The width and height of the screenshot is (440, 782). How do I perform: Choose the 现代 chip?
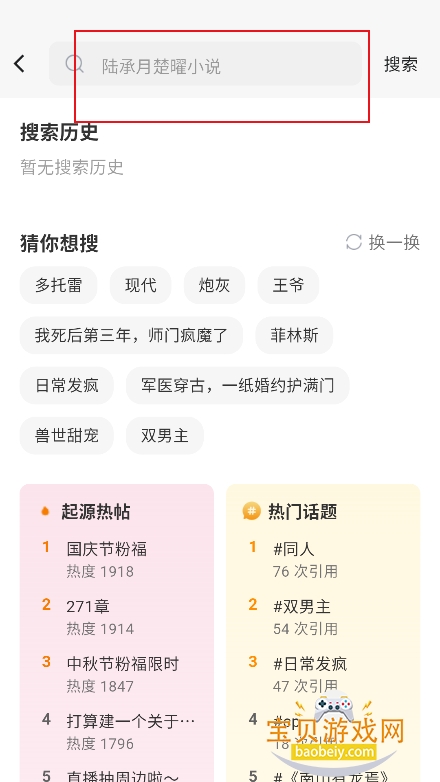141,285
